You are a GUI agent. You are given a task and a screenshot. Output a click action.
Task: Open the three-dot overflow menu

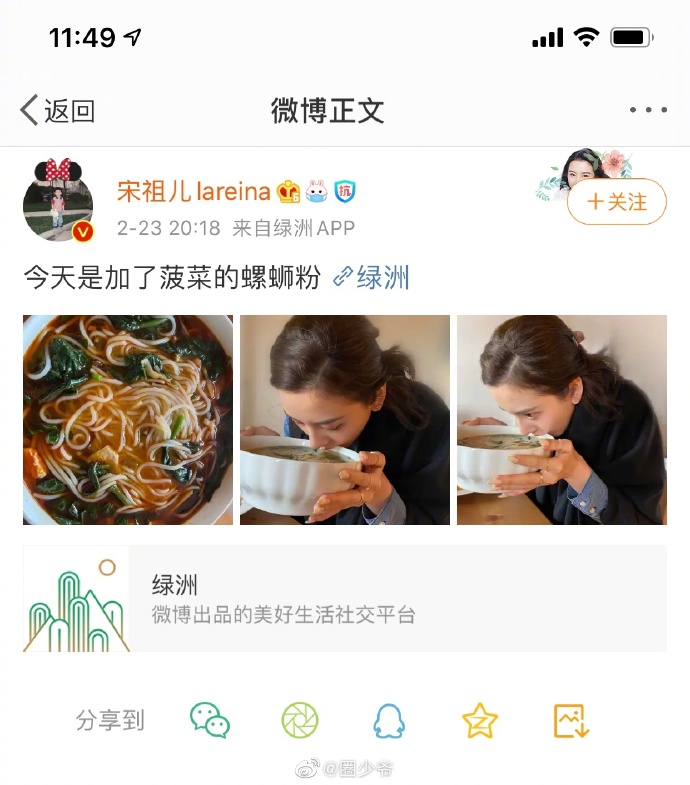[648, 110]
